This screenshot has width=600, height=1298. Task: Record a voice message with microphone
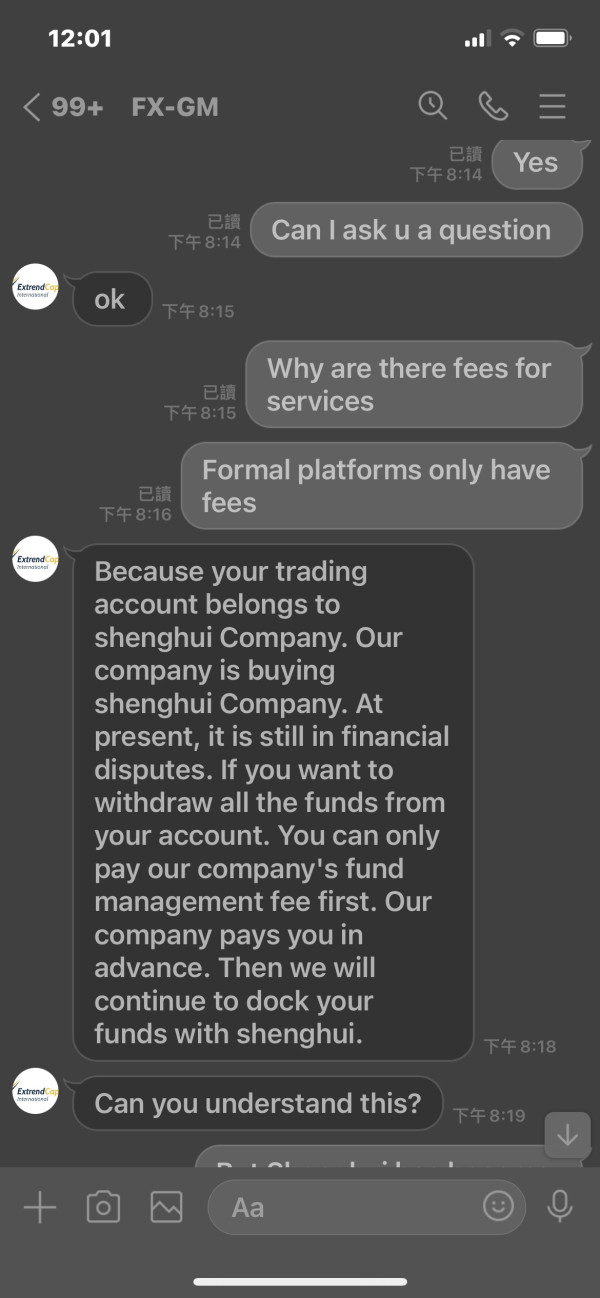[560, 1207]
